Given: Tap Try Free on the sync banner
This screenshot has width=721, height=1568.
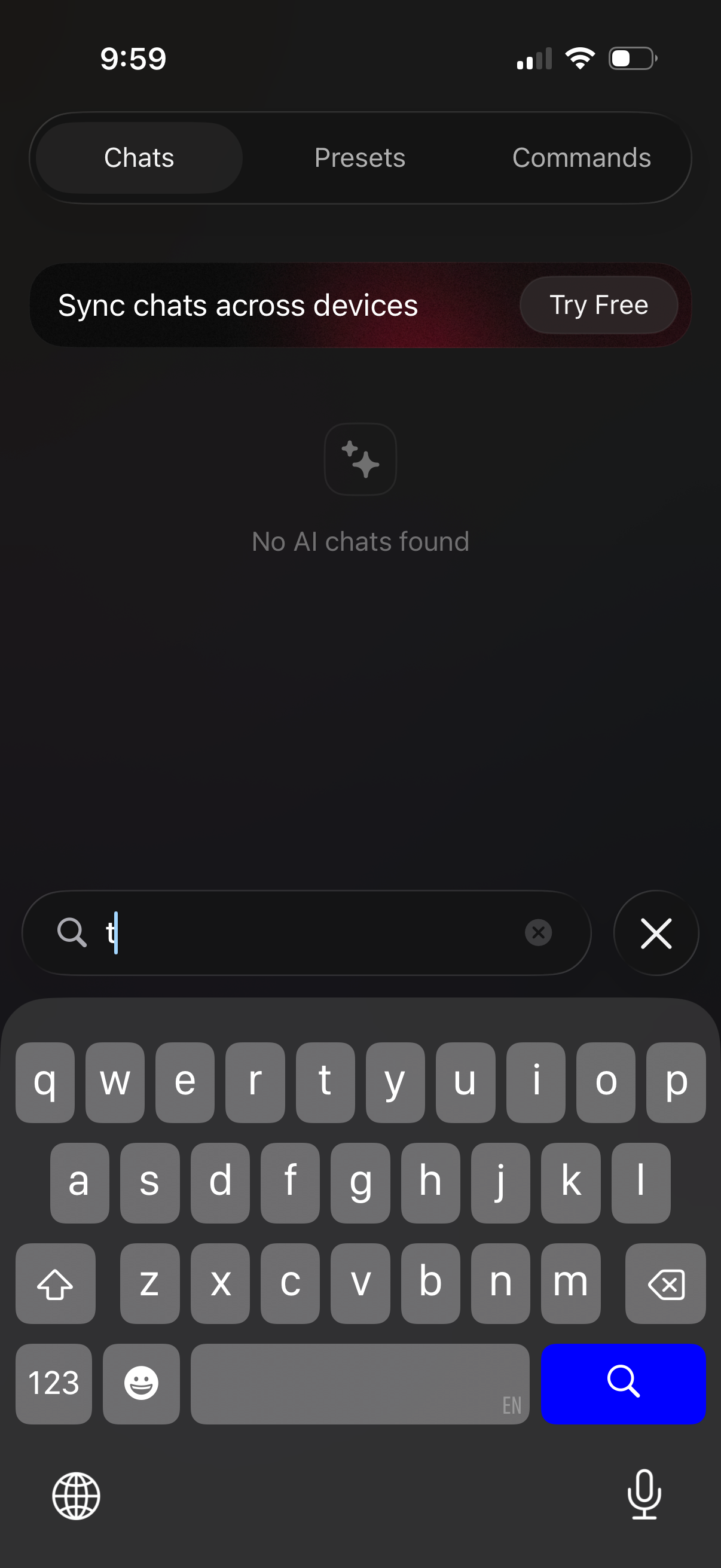Looking at the screenshot, I should (x=598, y=305).
